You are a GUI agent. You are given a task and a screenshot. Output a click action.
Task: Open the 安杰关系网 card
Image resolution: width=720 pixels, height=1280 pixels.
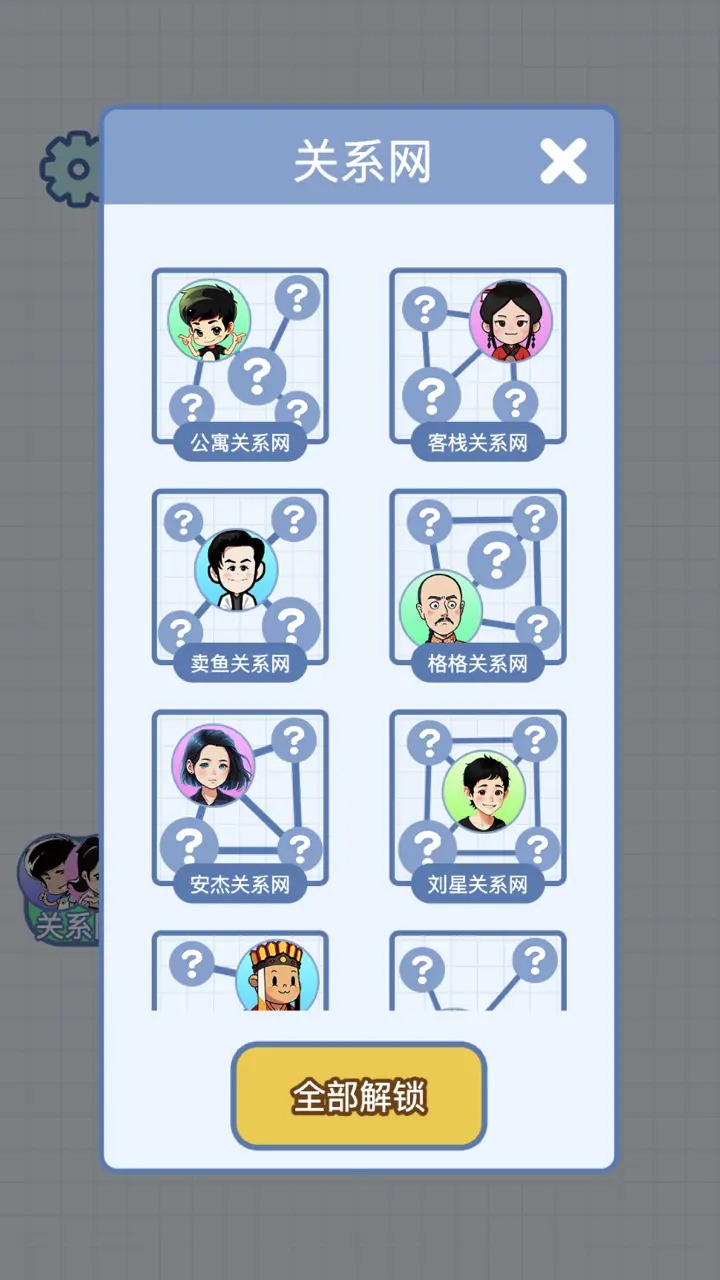click(x=240, y=884)
